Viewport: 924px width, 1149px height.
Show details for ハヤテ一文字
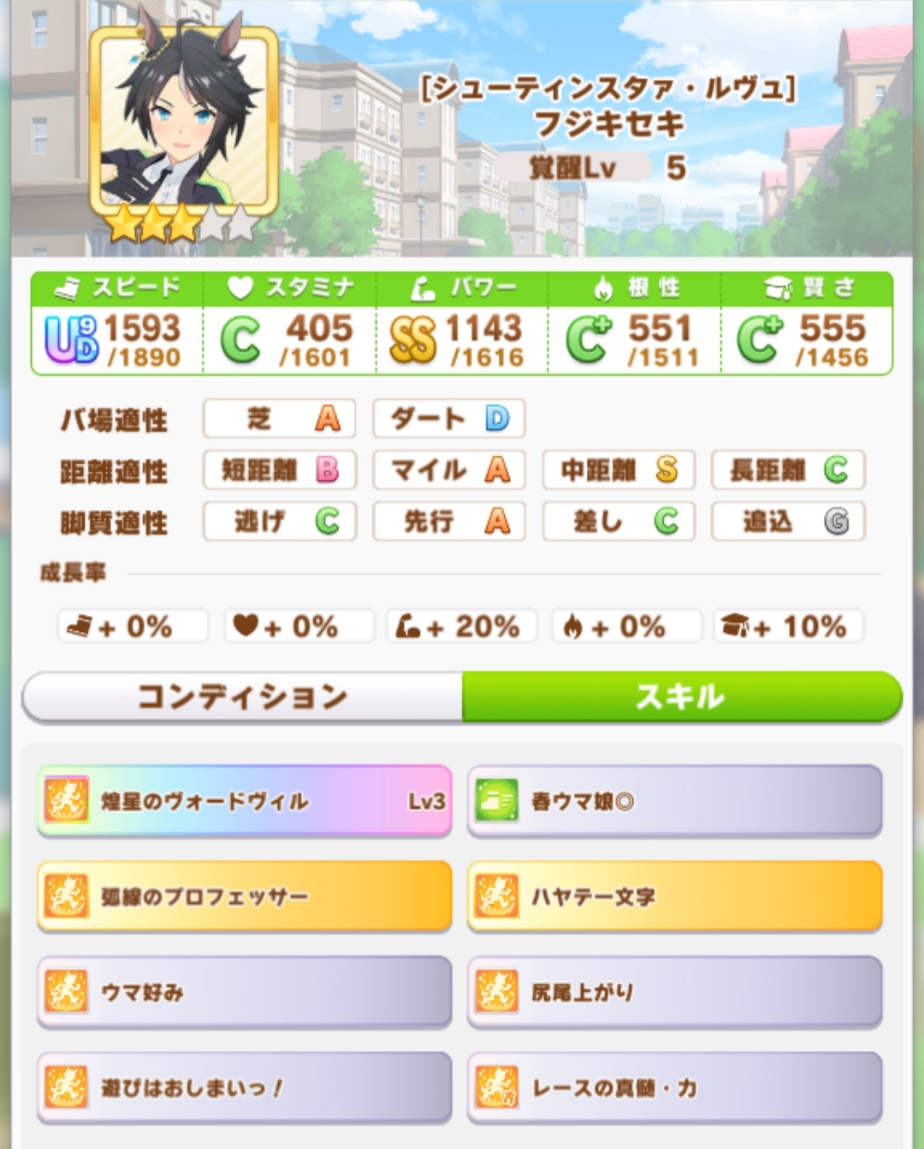[x=674, y=896]
